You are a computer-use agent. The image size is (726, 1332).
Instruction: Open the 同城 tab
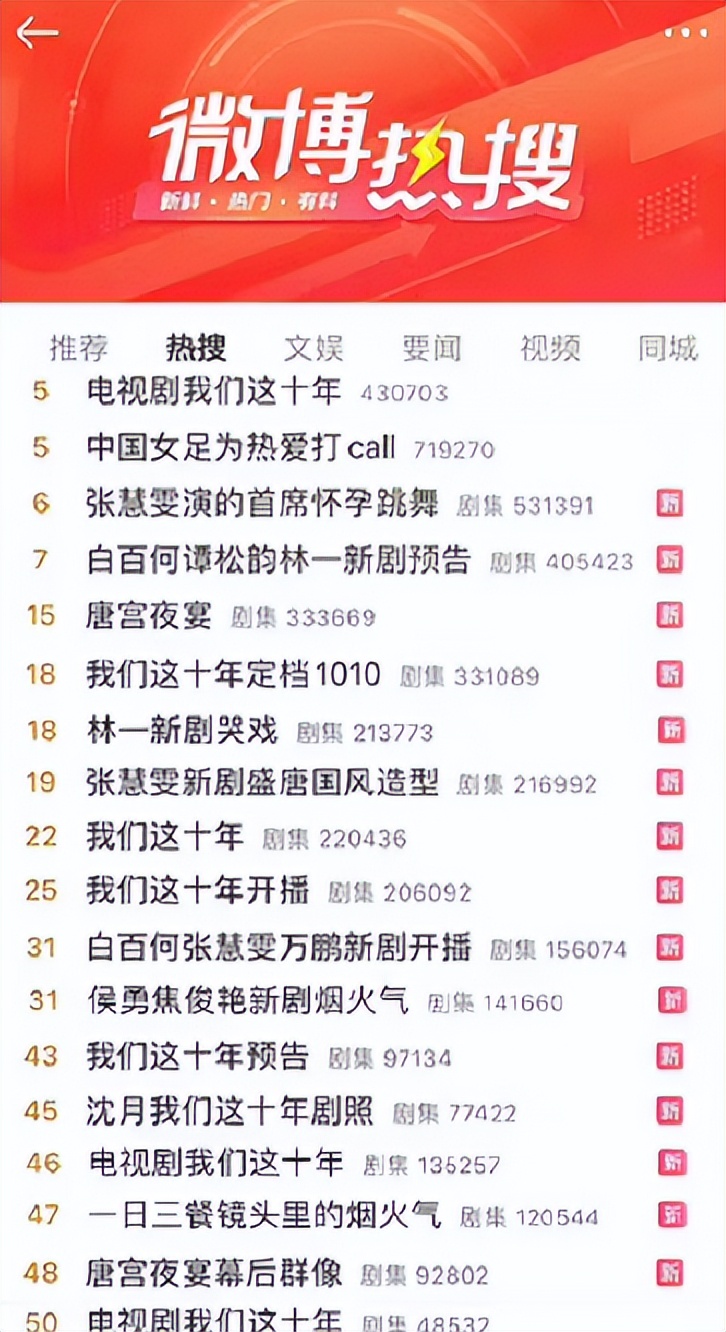point(666,348)
